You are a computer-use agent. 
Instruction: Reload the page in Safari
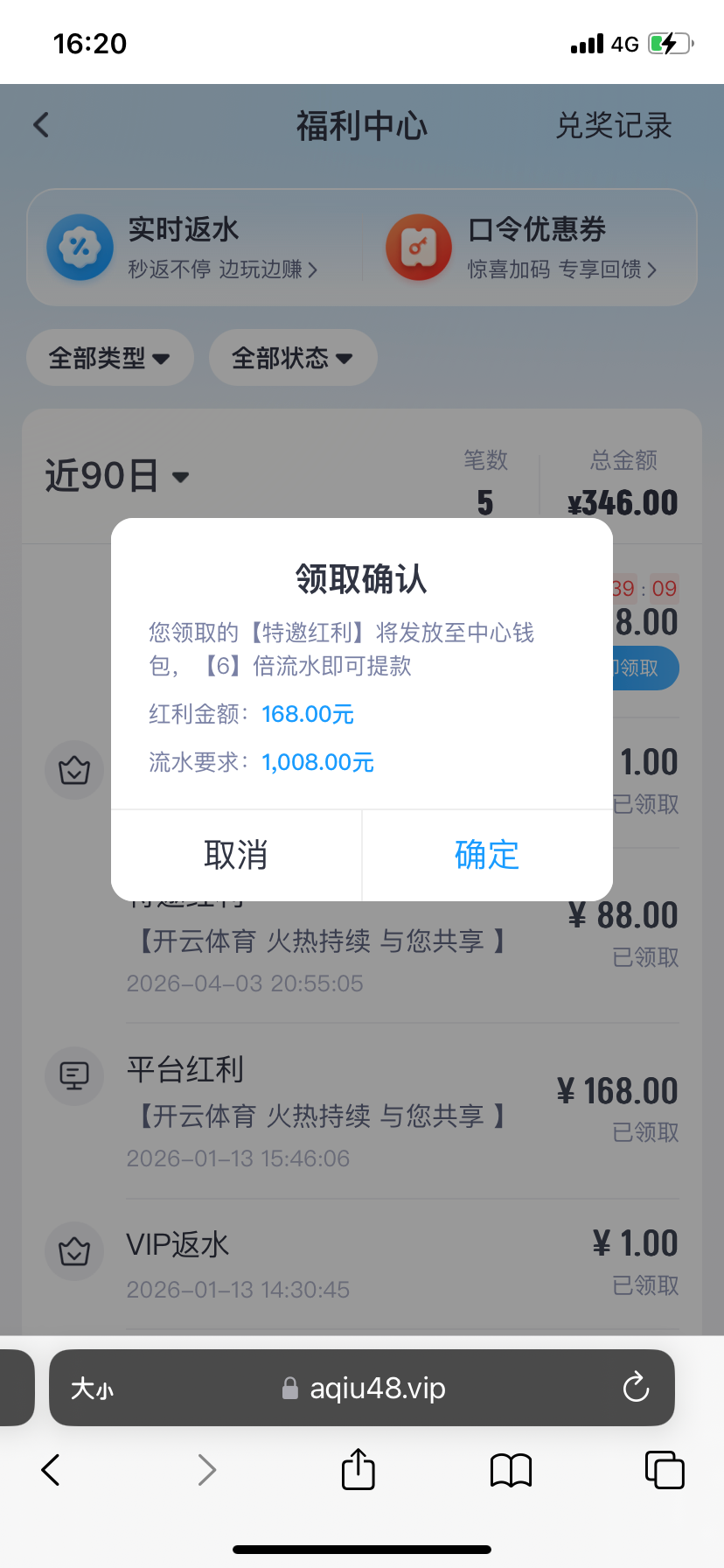[x=636, y=1388]
